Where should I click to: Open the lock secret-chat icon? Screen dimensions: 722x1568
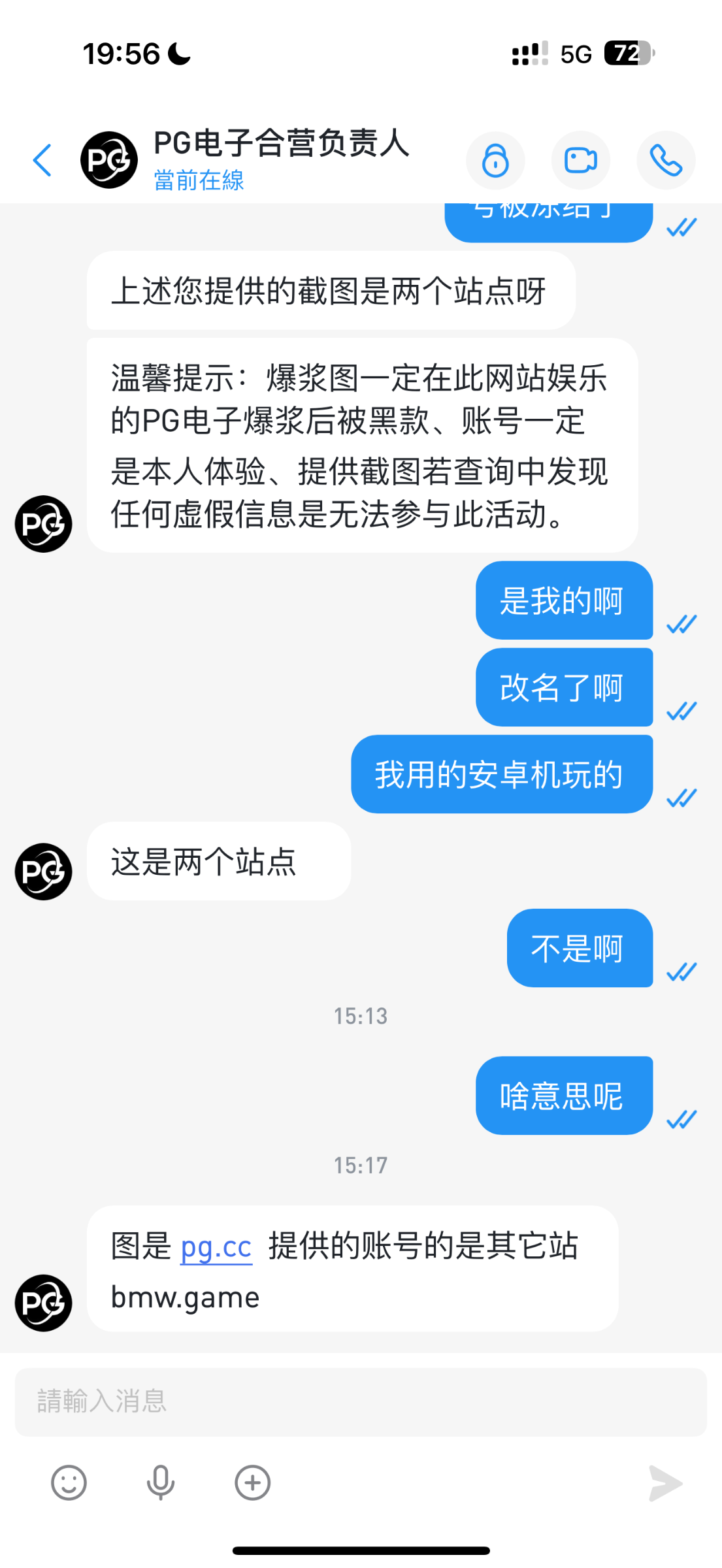point(495,160)
